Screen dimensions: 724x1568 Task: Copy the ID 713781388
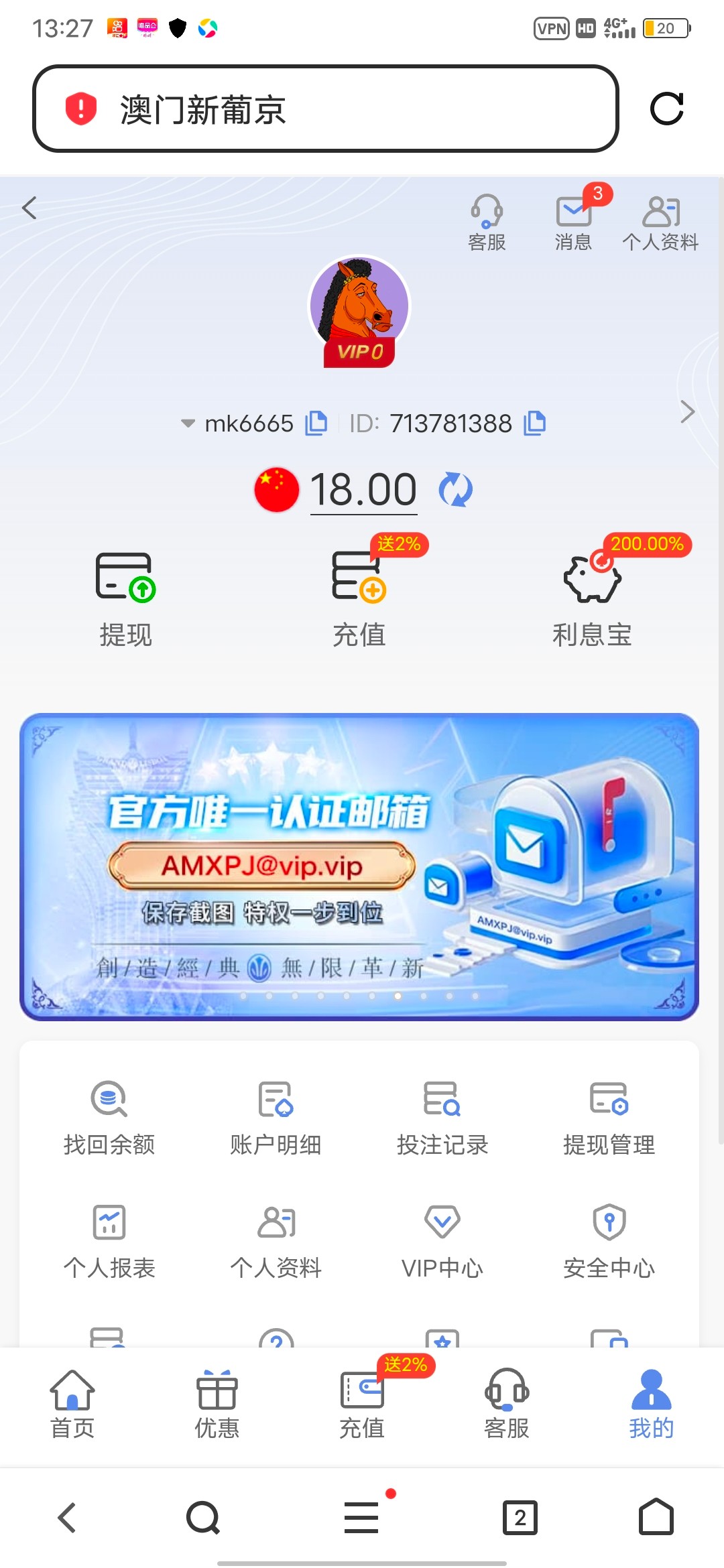tap(535, 423)
